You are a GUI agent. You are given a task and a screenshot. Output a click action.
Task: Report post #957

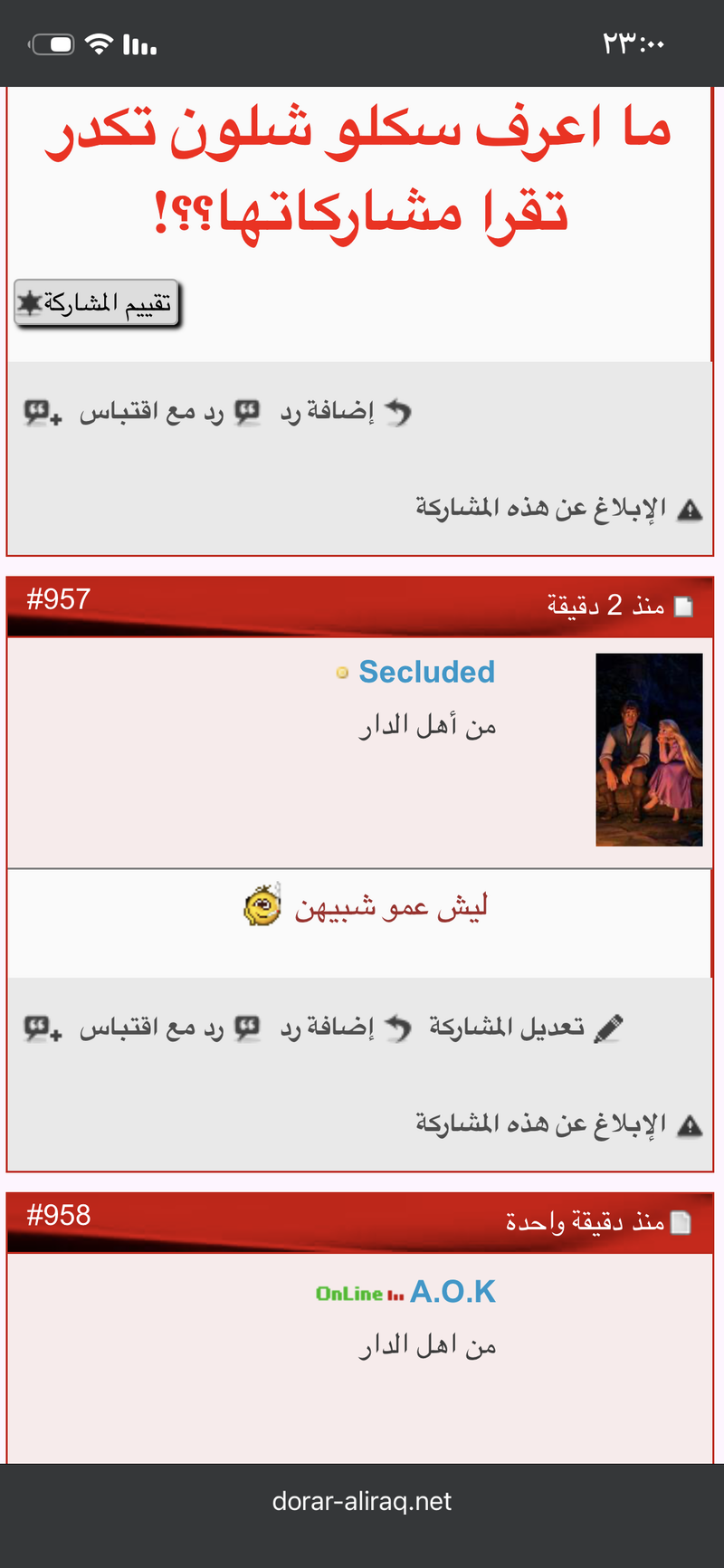tap(559, 1124)
